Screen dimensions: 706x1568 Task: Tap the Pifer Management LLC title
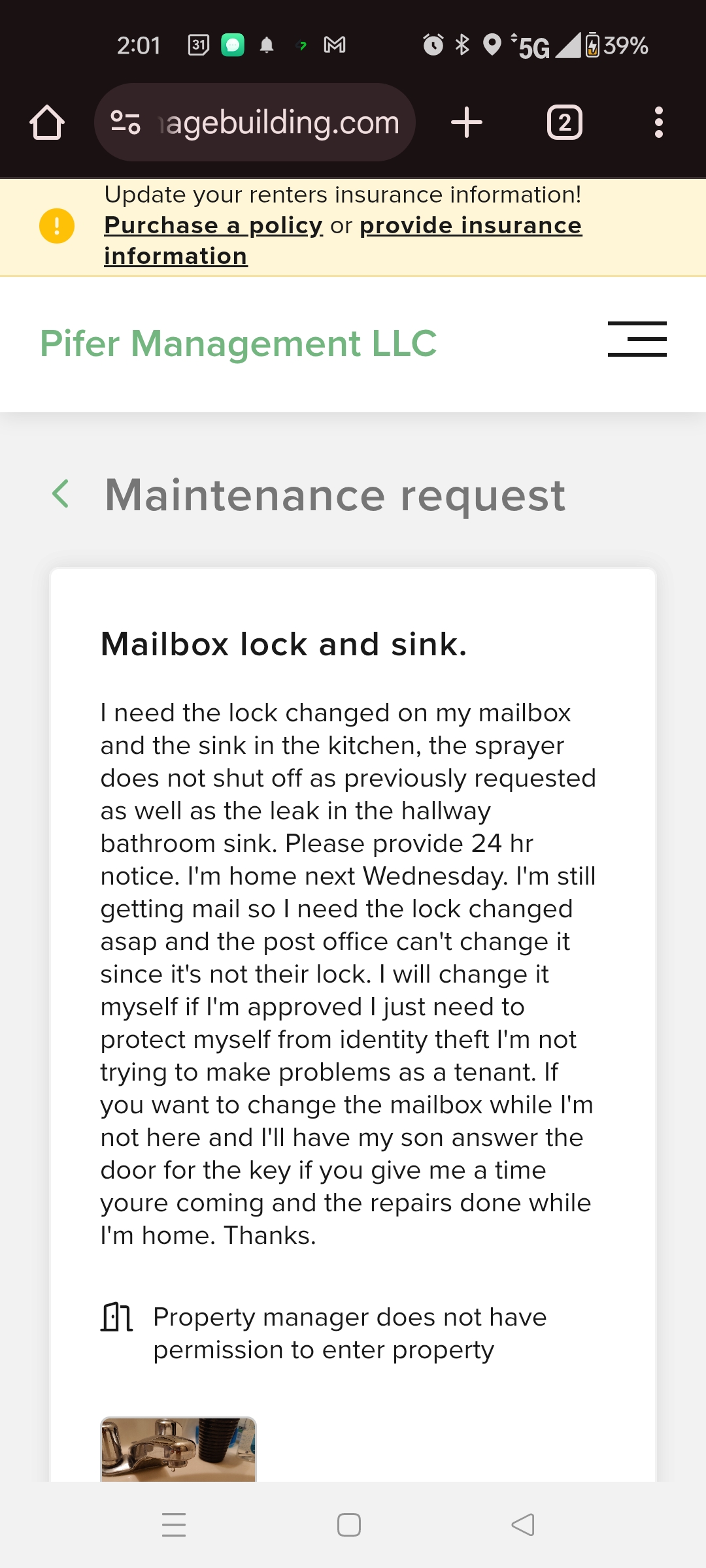coord(238,343)
